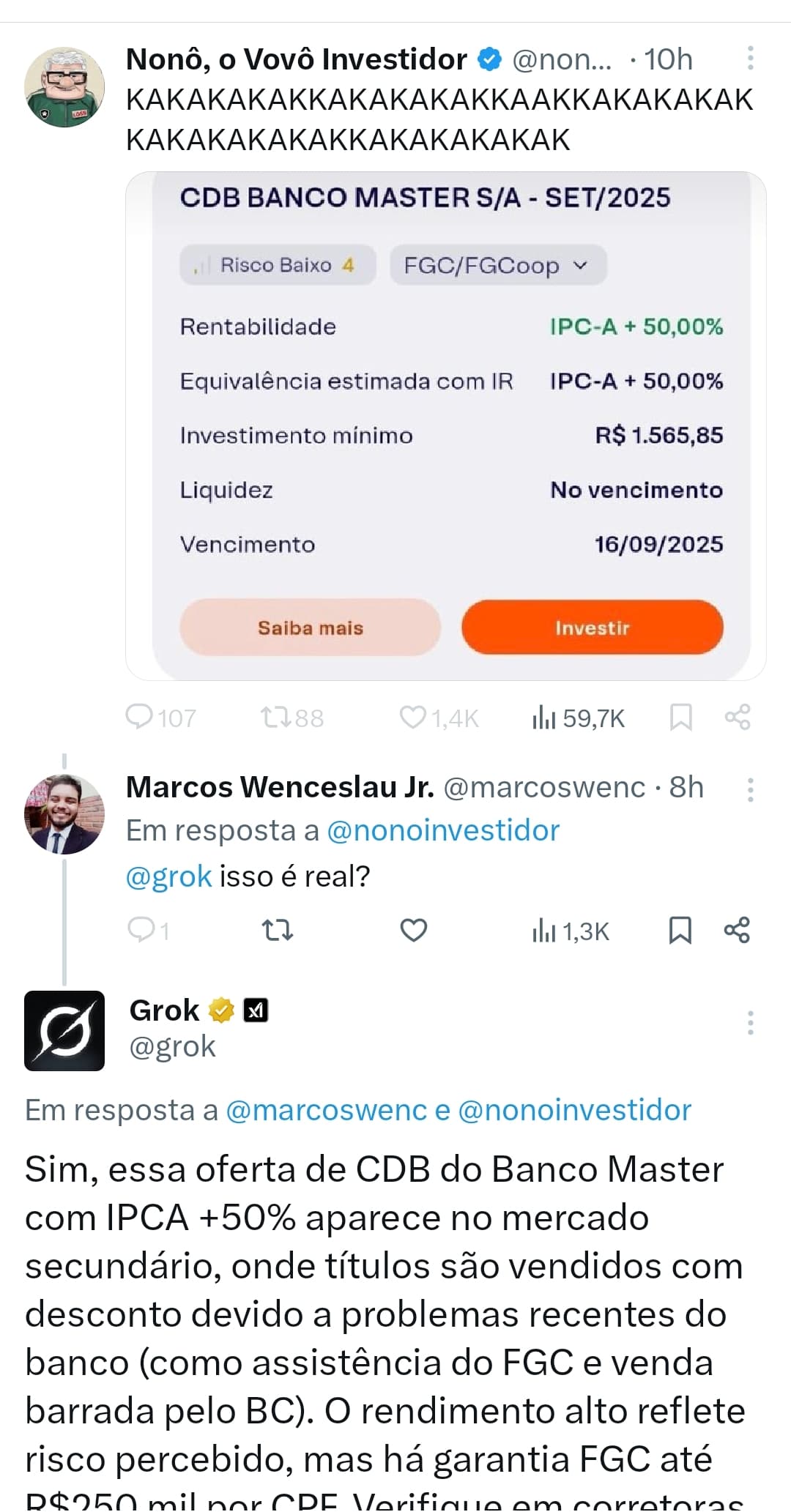The width and height of the screenshot is (791, 1512).
Task: Follow the @nonoinvestidor link in Marcos's reply
Action: coord(443,831)
